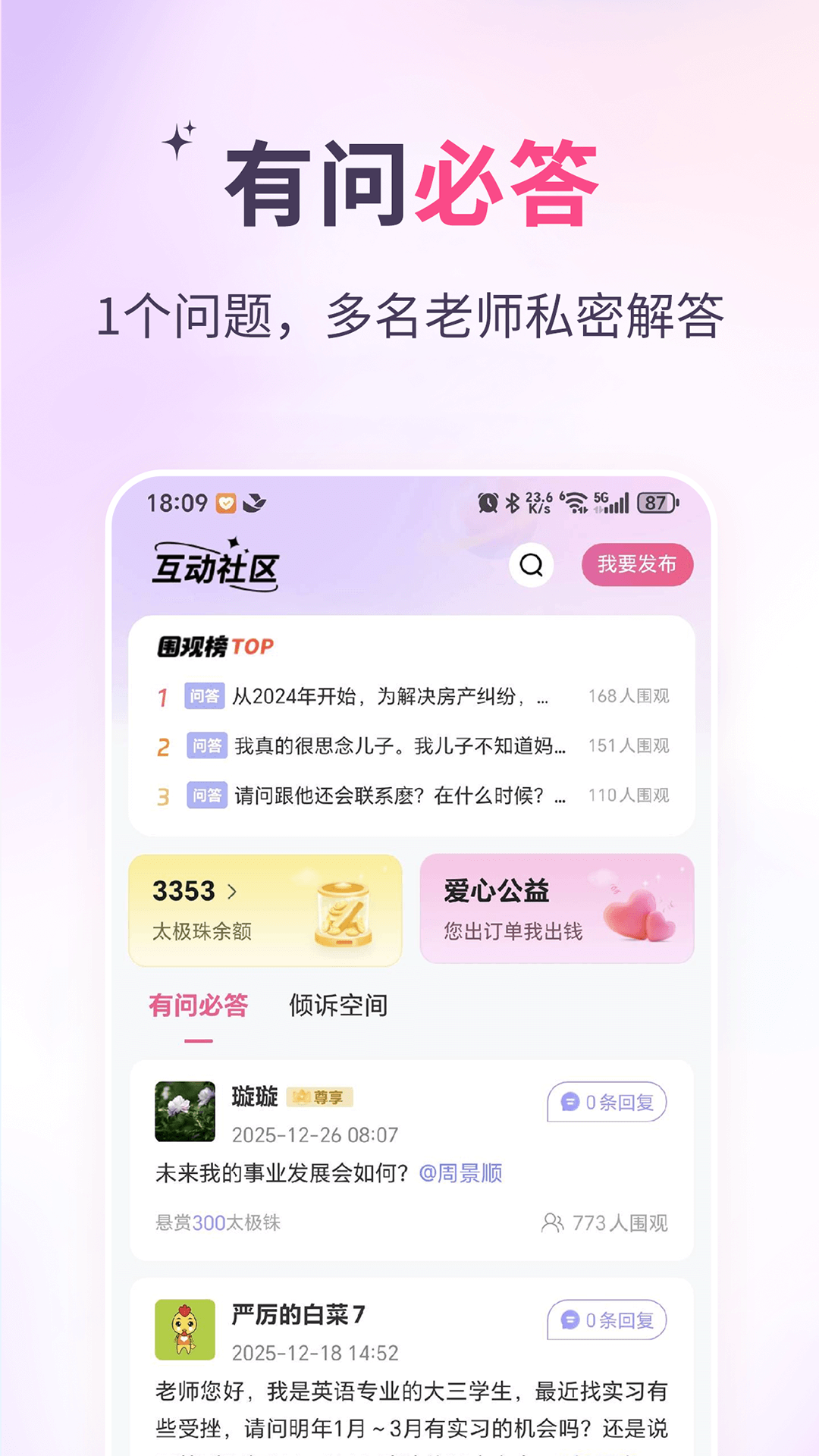
Task: Switch to the 倾诉空间 tab
Action: point(340,1006)
